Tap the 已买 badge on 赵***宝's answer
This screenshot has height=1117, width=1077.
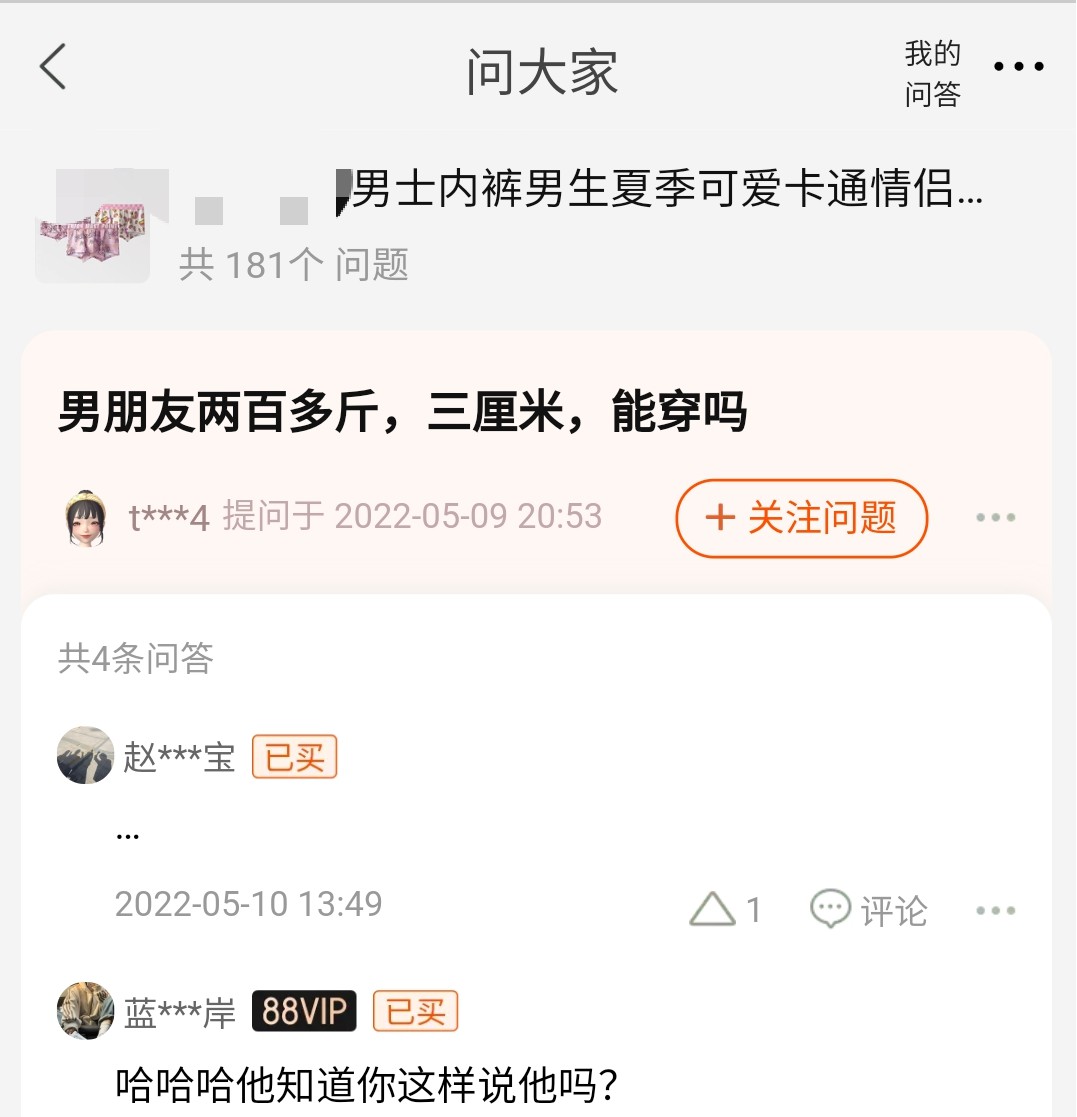coord(294,757)
